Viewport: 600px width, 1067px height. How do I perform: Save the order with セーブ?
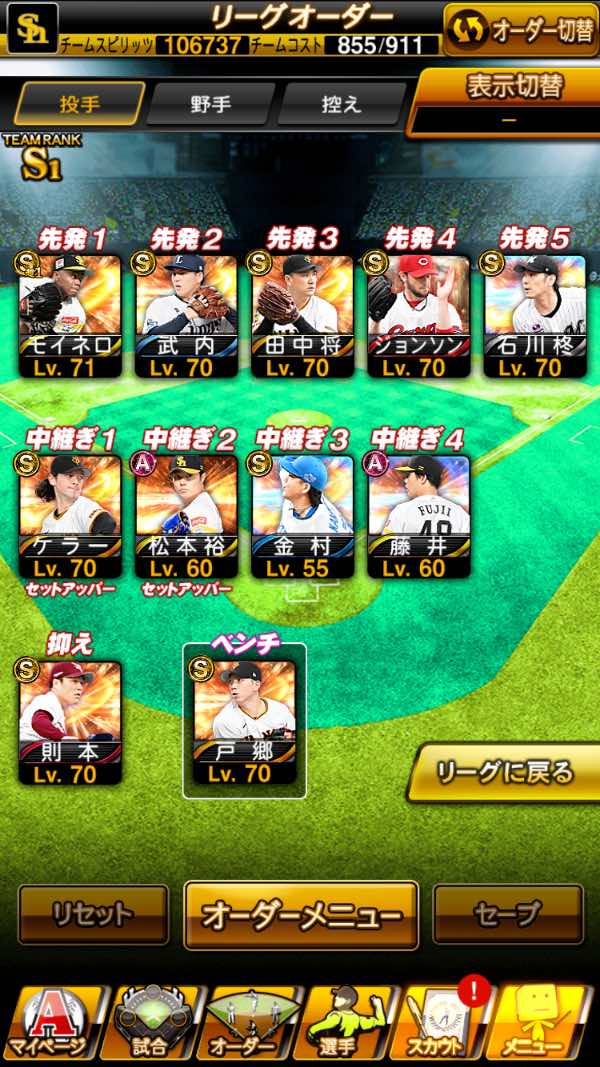[x=508, y=914]
